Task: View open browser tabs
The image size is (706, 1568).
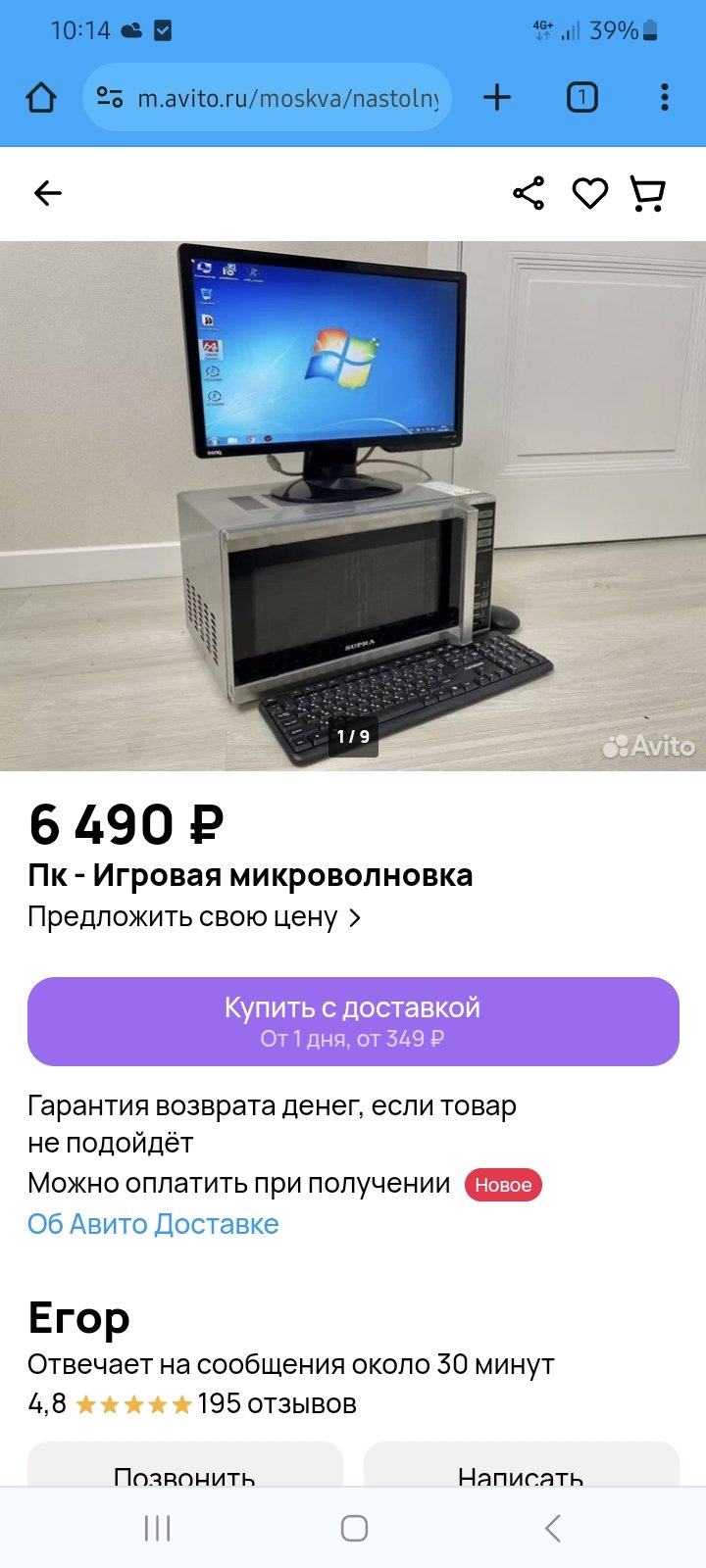Action: click(581, 97)
